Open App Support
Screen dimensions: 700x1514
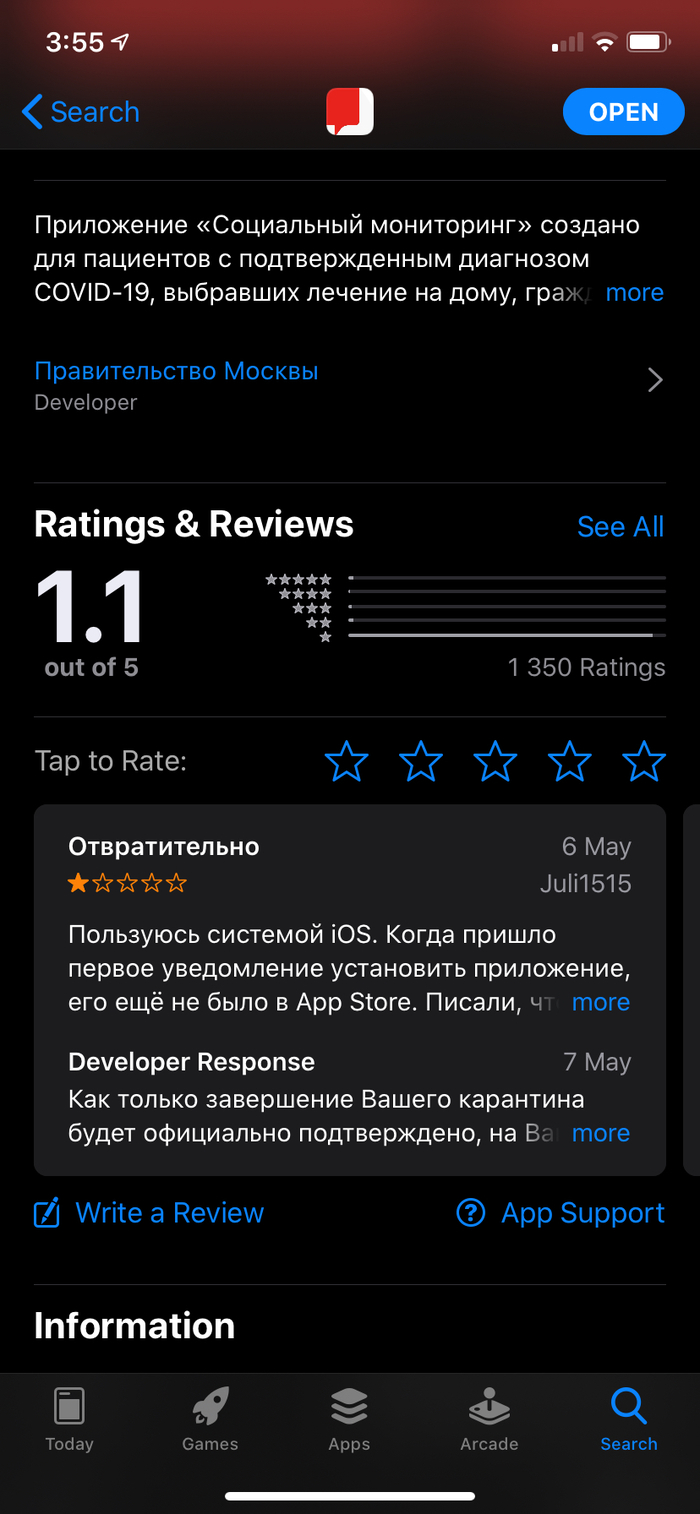[561, 1213]
